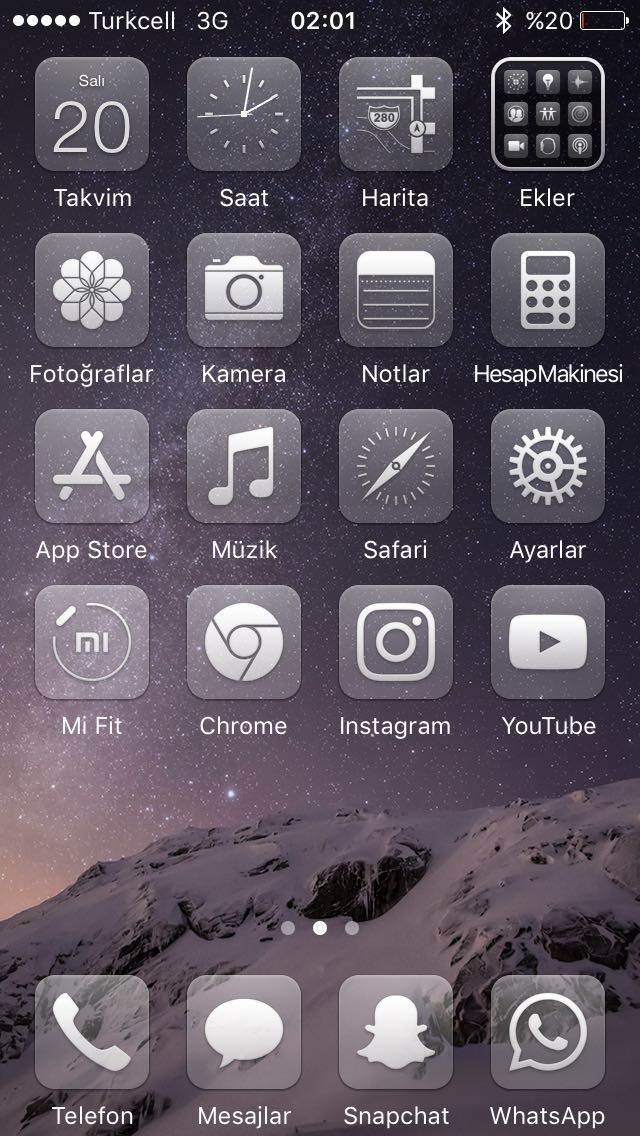Open Instagram
Screen dimensions: 640x1136
[396, 642]
